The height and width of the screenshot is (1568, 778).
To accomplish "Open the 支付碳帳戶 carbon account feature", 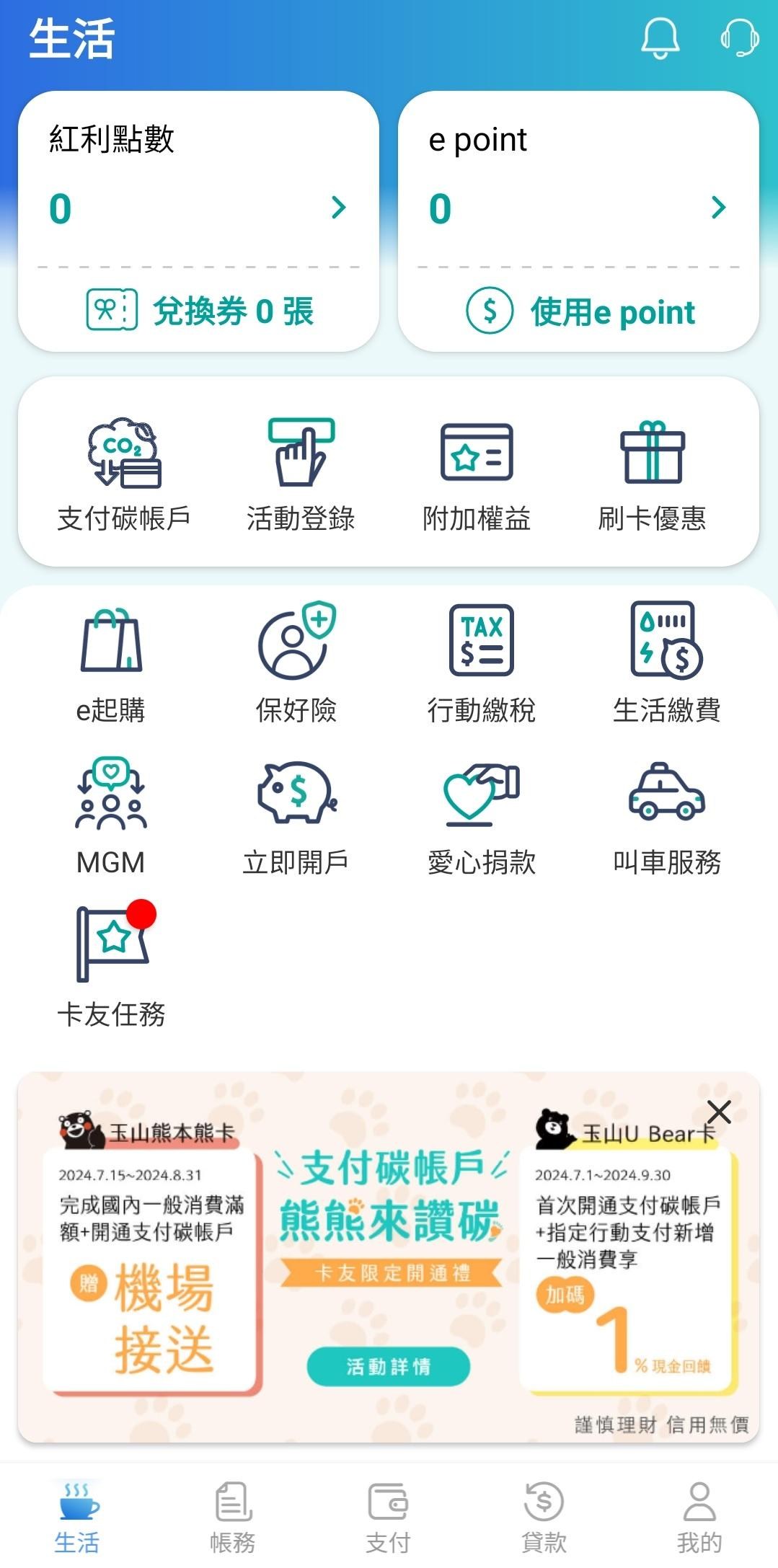I will [124, 469].
